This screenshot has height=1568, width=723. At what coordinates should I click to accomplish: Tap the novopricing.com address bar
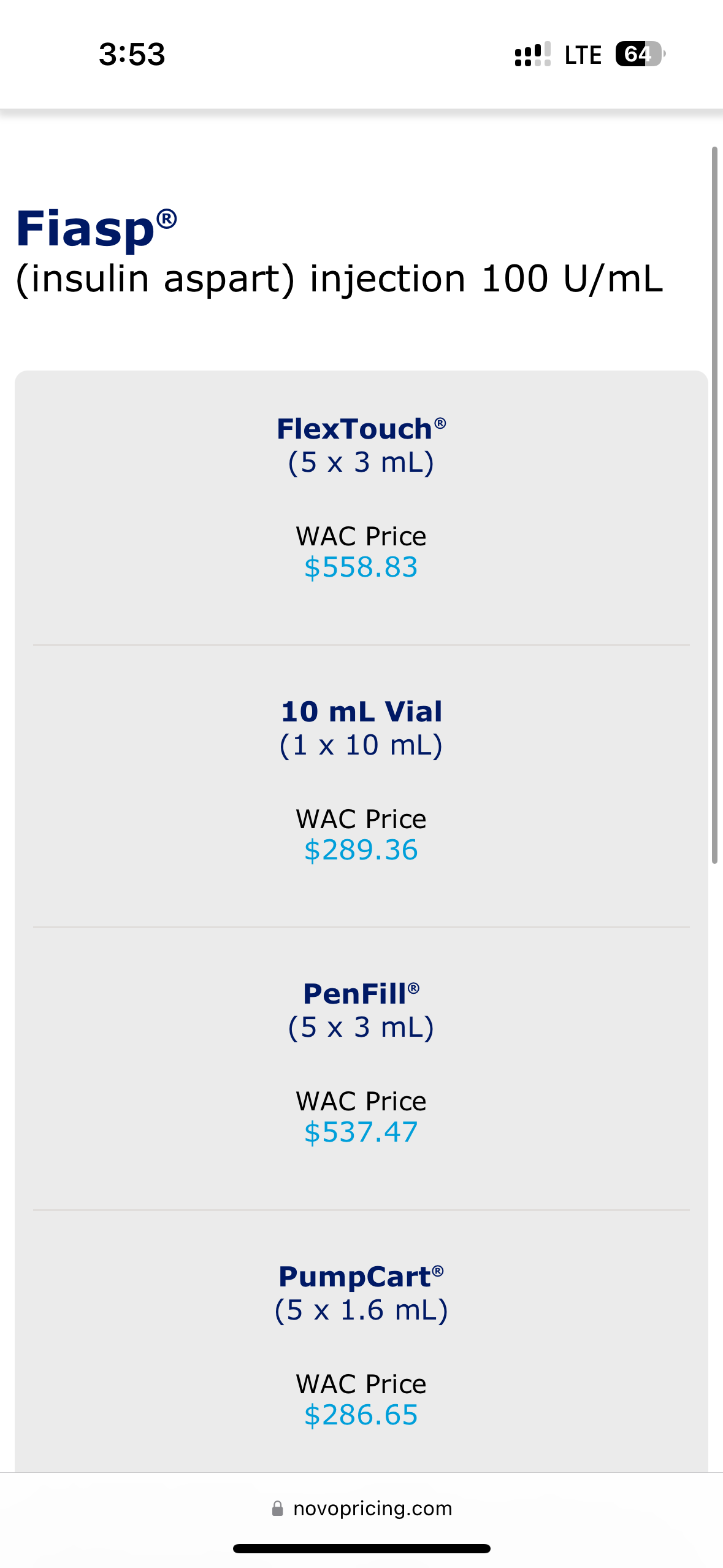coord(362,1508)
